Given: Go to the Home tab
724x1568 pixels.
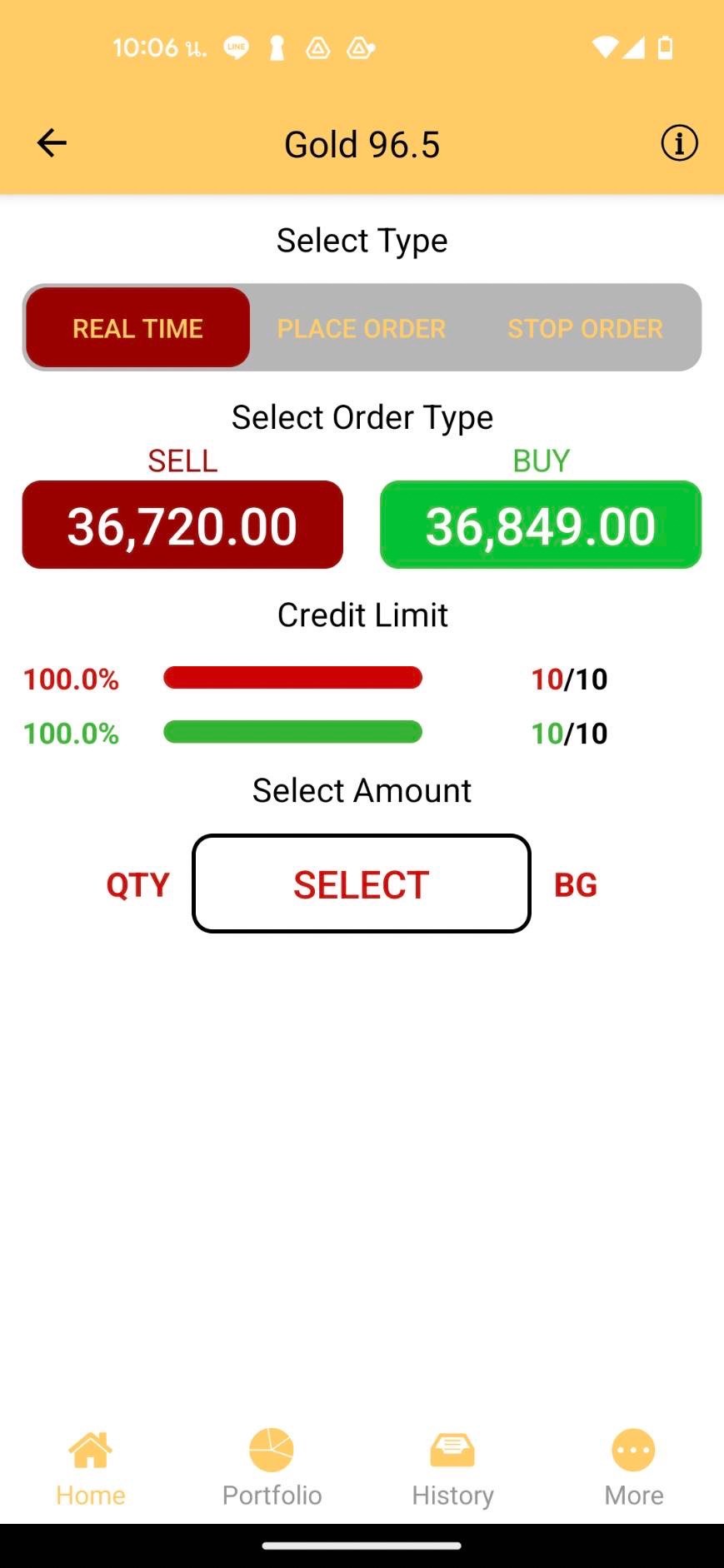Looking at the screenshot, I should tap(91, 1468).
